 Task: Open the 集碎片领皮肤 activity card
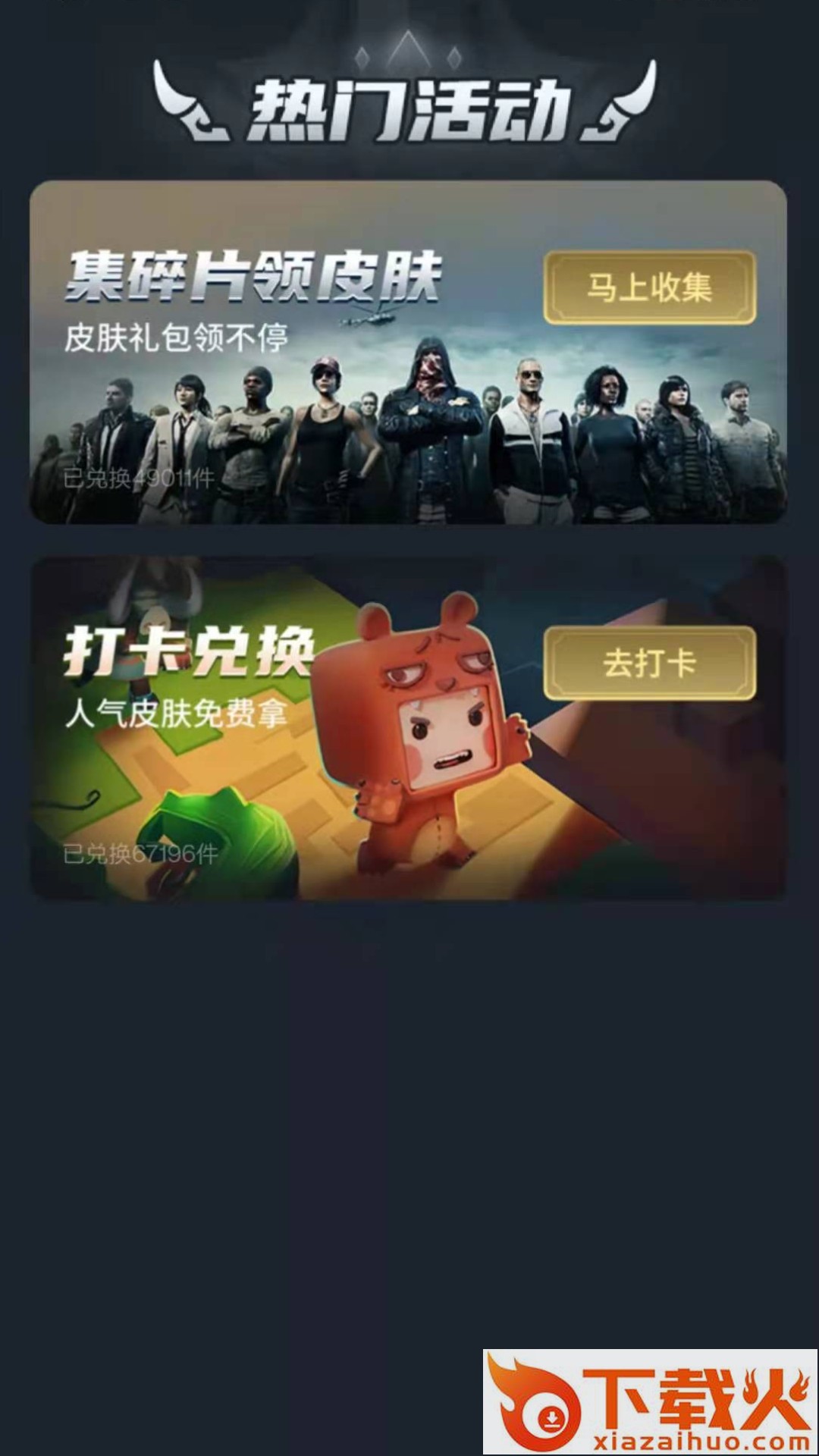tap(303, 394)
